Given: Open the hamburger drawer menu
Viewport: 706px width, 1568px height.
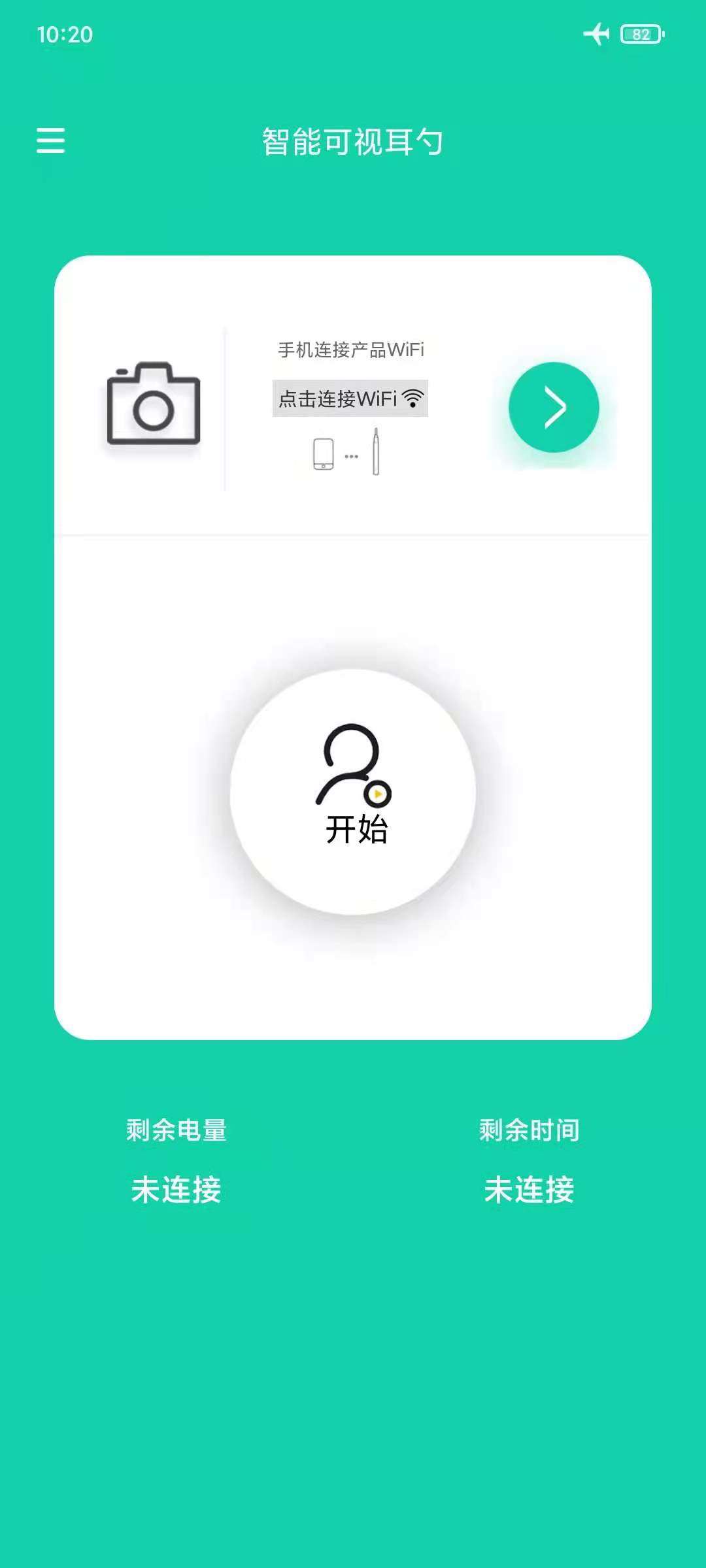Looking at the screenshot, I should [50, 140].
